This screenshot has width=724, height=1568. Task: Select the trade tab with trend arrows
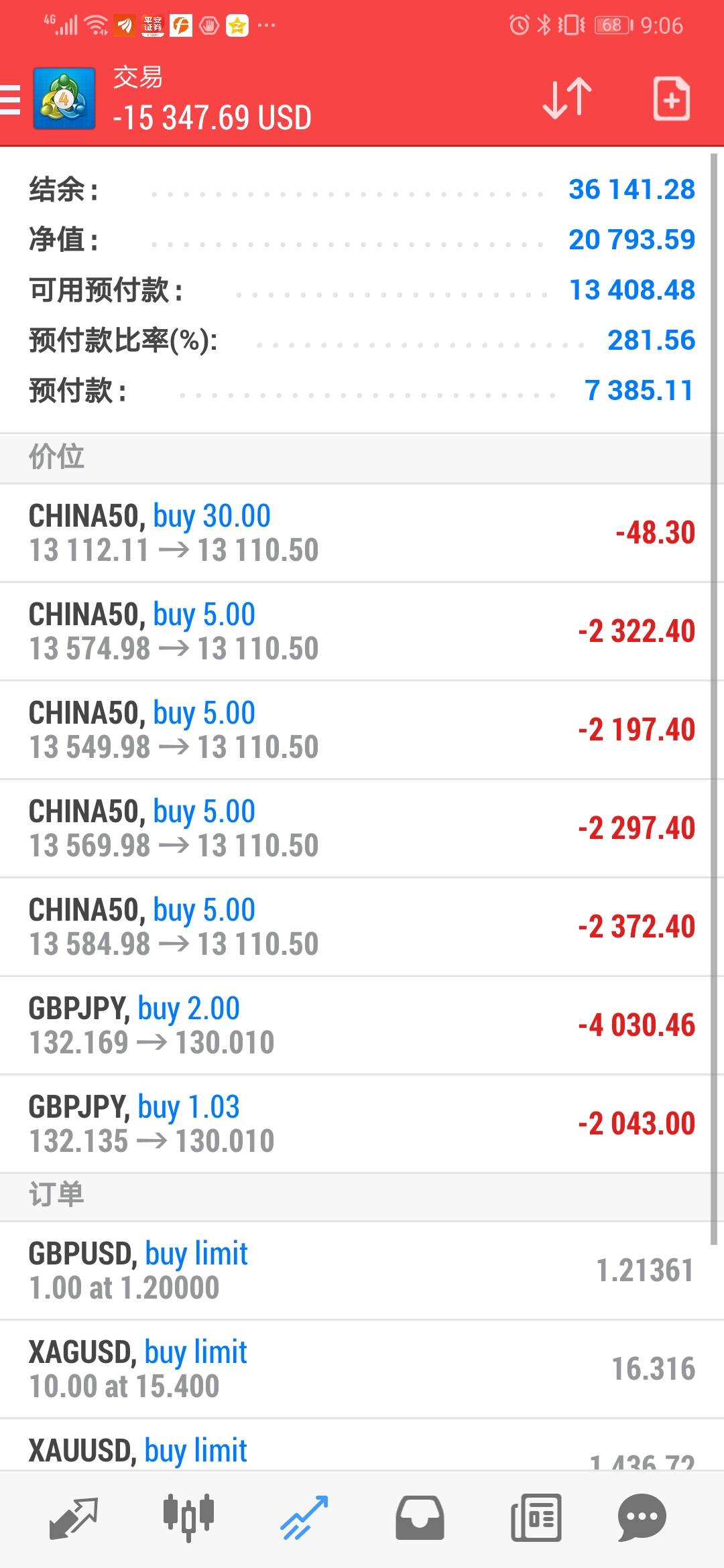click(x=304, y=1518)
